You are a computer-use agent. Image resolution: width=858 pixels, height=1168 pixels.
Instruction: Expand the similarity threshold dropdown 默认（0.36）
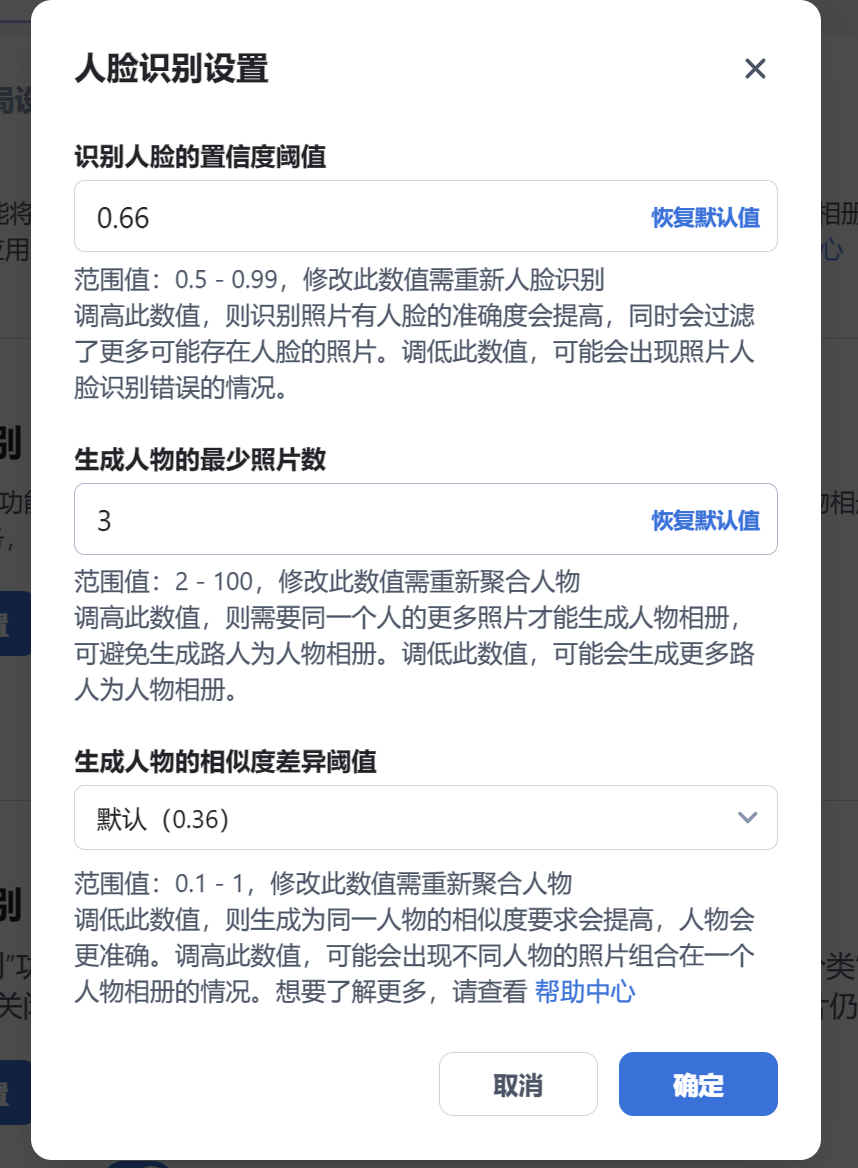(x=425, y=818)
